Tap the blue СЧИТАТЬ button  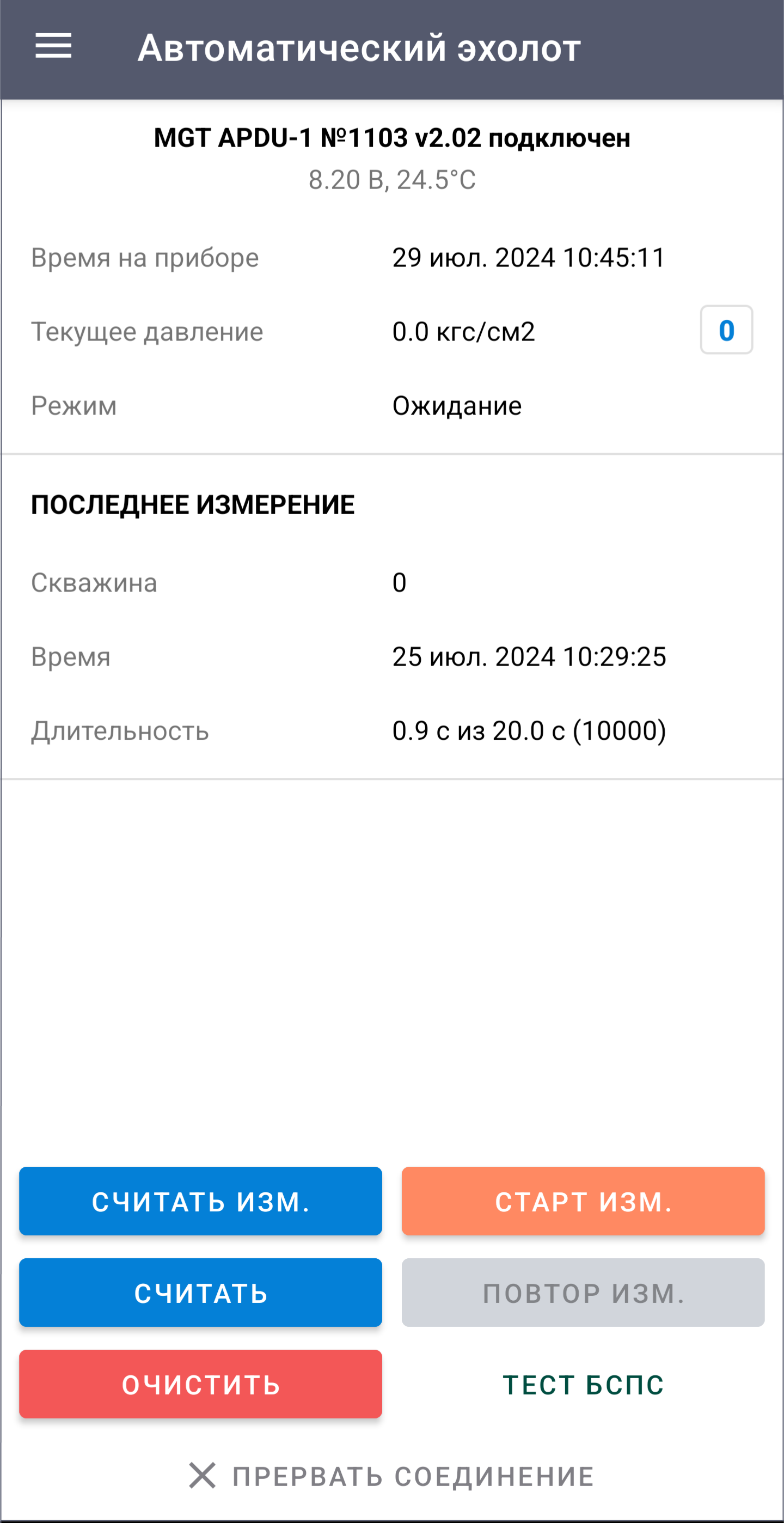200,1293
